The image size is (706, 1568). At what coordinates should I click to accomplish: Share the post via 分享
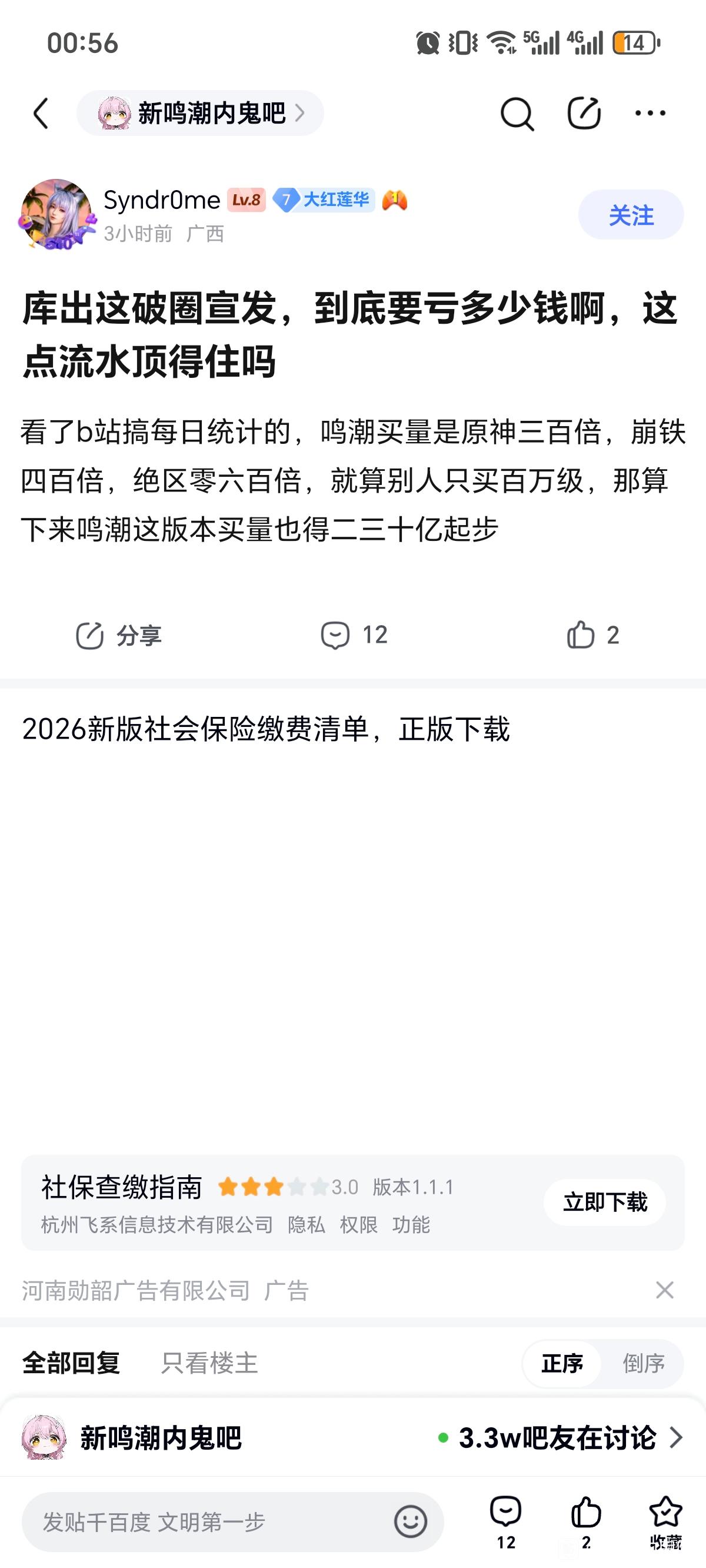click(x=119, y=636)
